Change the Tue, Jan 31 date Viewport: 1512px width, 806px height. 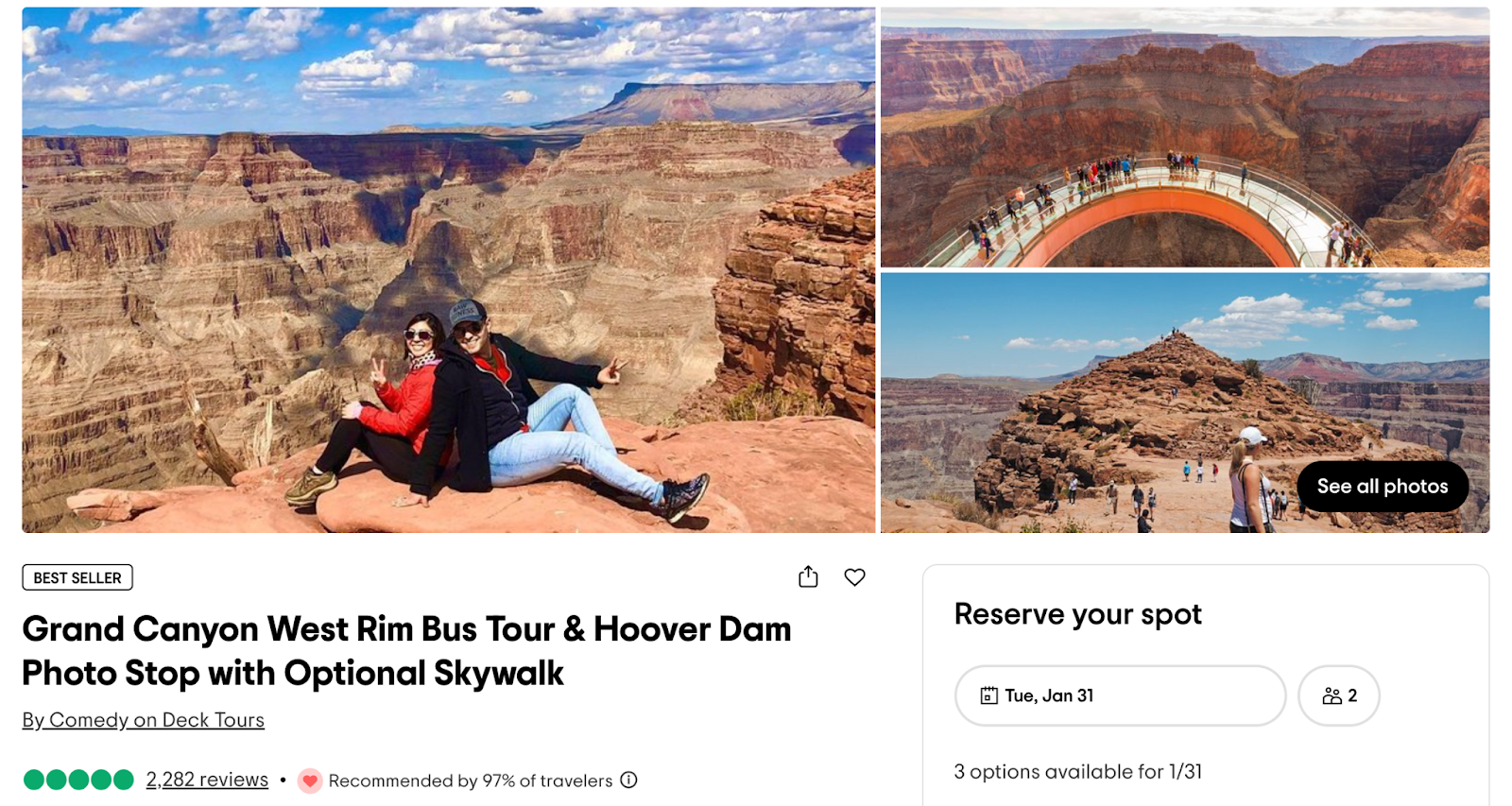click(1120, 695)
